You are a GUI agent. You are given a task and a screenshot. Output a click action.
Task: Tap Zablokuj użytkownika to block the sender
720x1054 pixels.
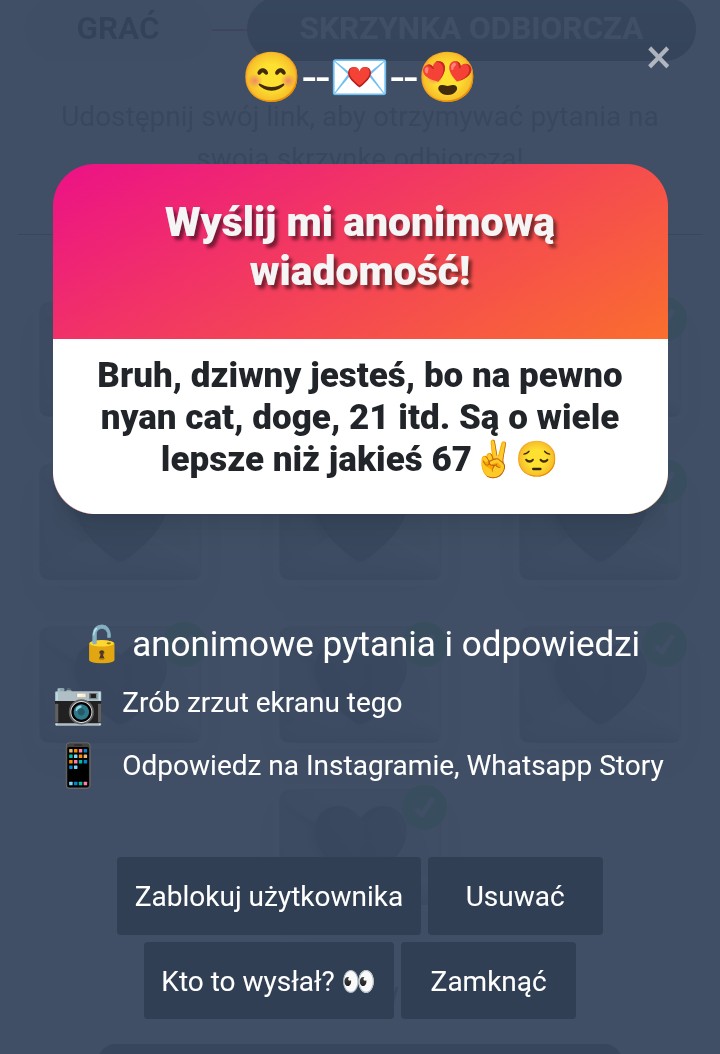pyautogui.click(x=269, y=896)
